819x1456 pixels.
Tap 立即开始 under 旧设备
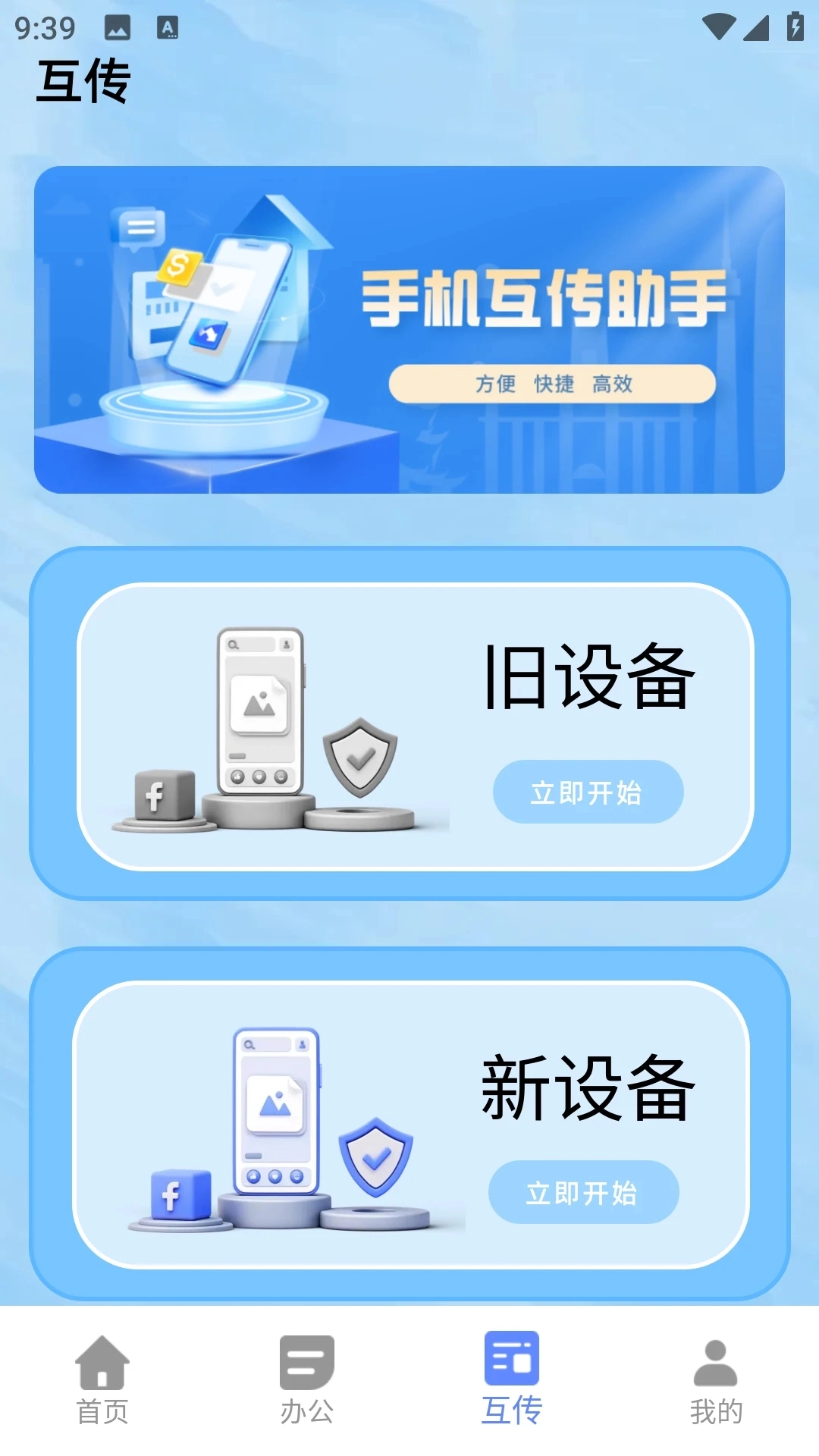[x=588, y=792]
